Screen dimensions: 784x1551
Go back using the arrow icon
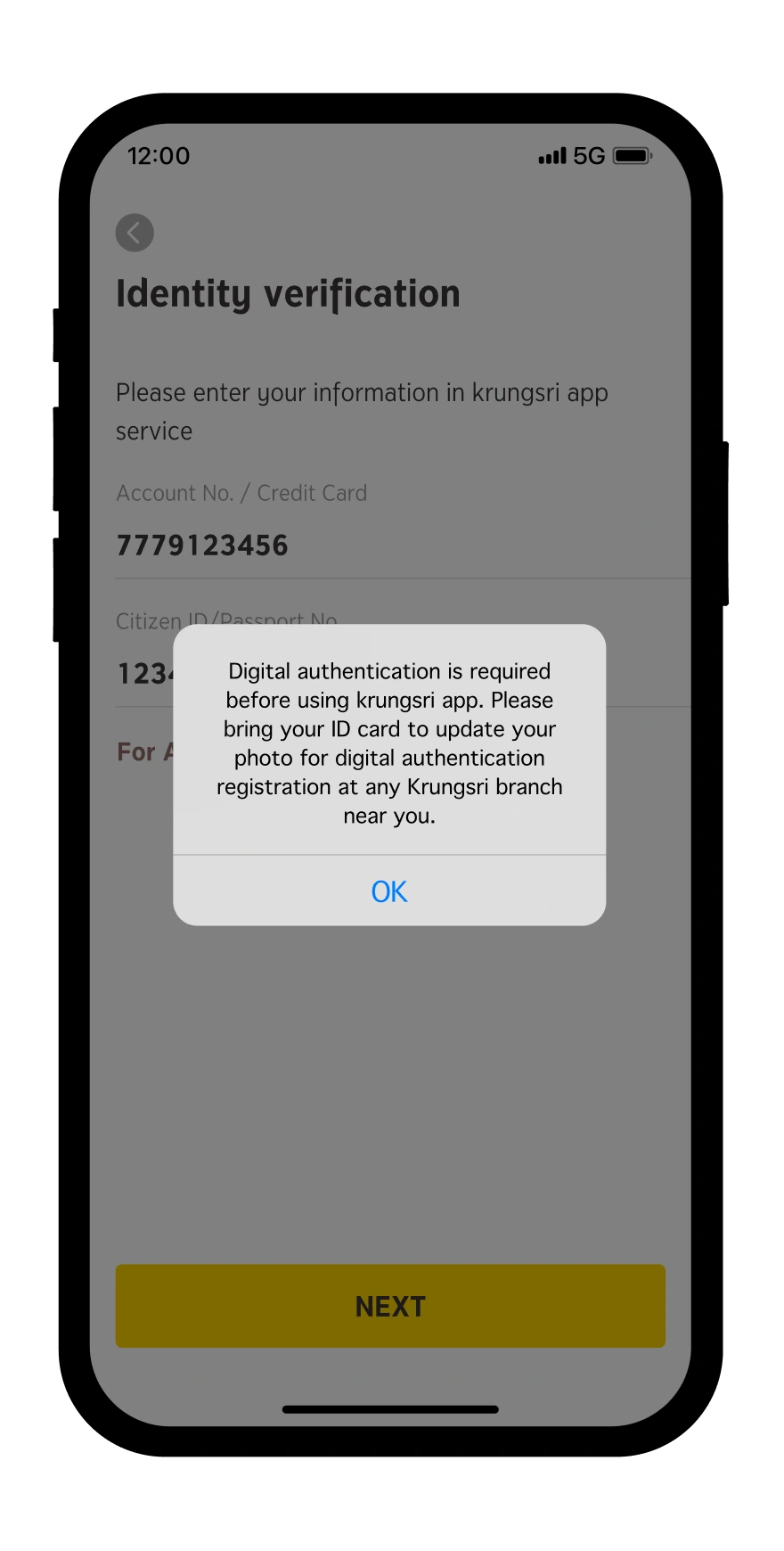click(x=135, y=233)
